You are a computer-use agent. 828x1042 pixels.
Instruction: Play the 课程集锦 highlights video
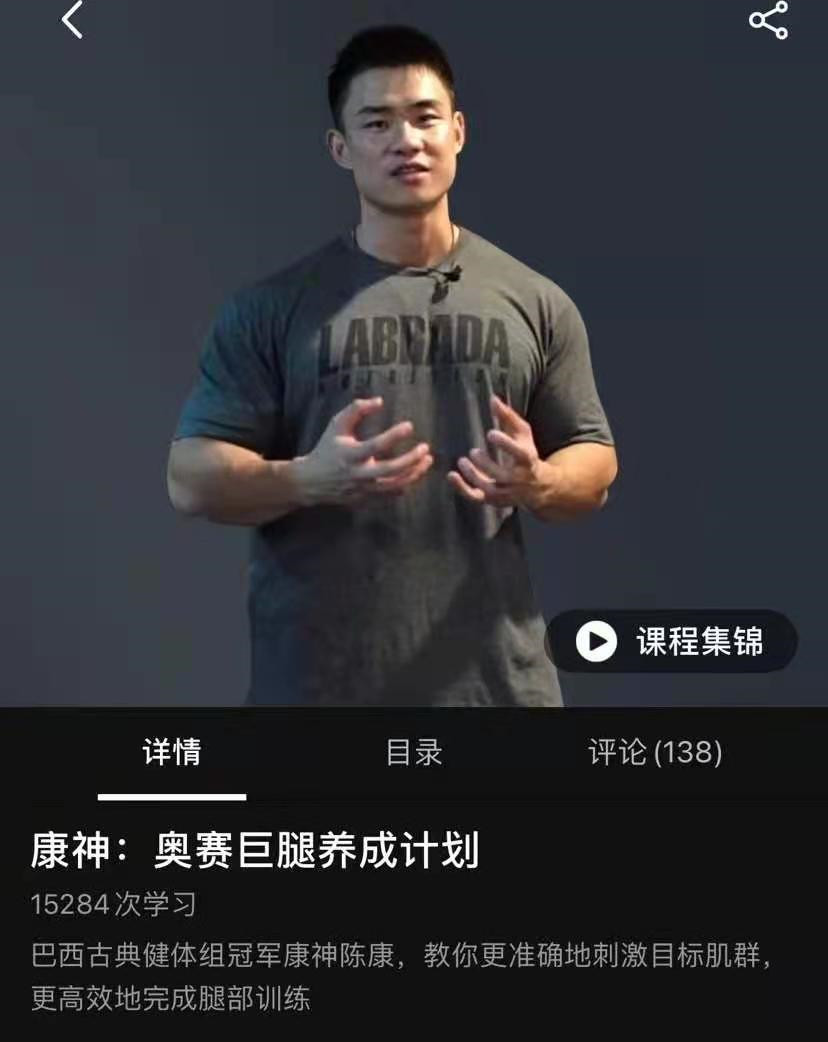point(671,641)
